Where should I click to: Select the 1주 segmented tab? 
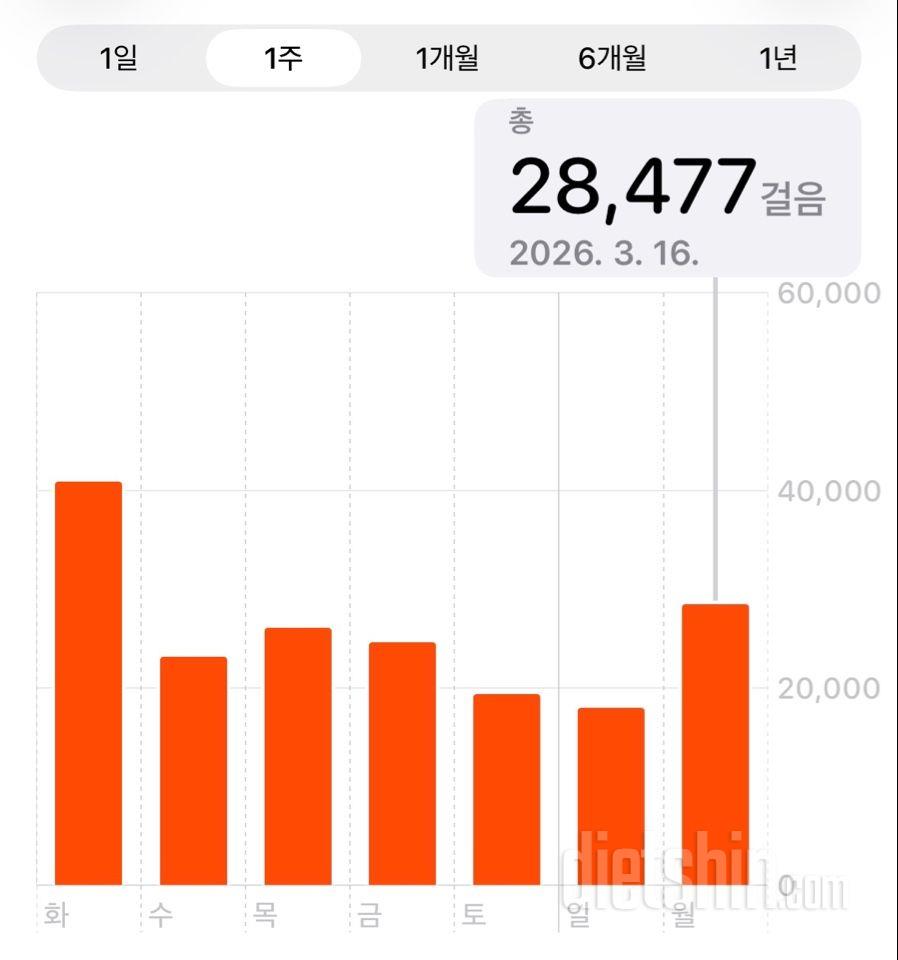point(283,58)
